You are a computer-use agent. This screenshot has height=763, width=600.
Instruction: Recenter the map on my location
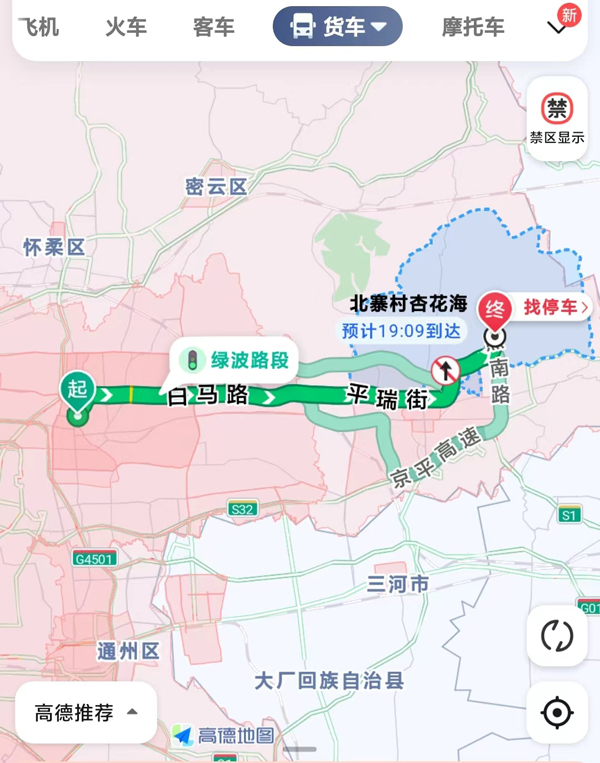point(557,712)
